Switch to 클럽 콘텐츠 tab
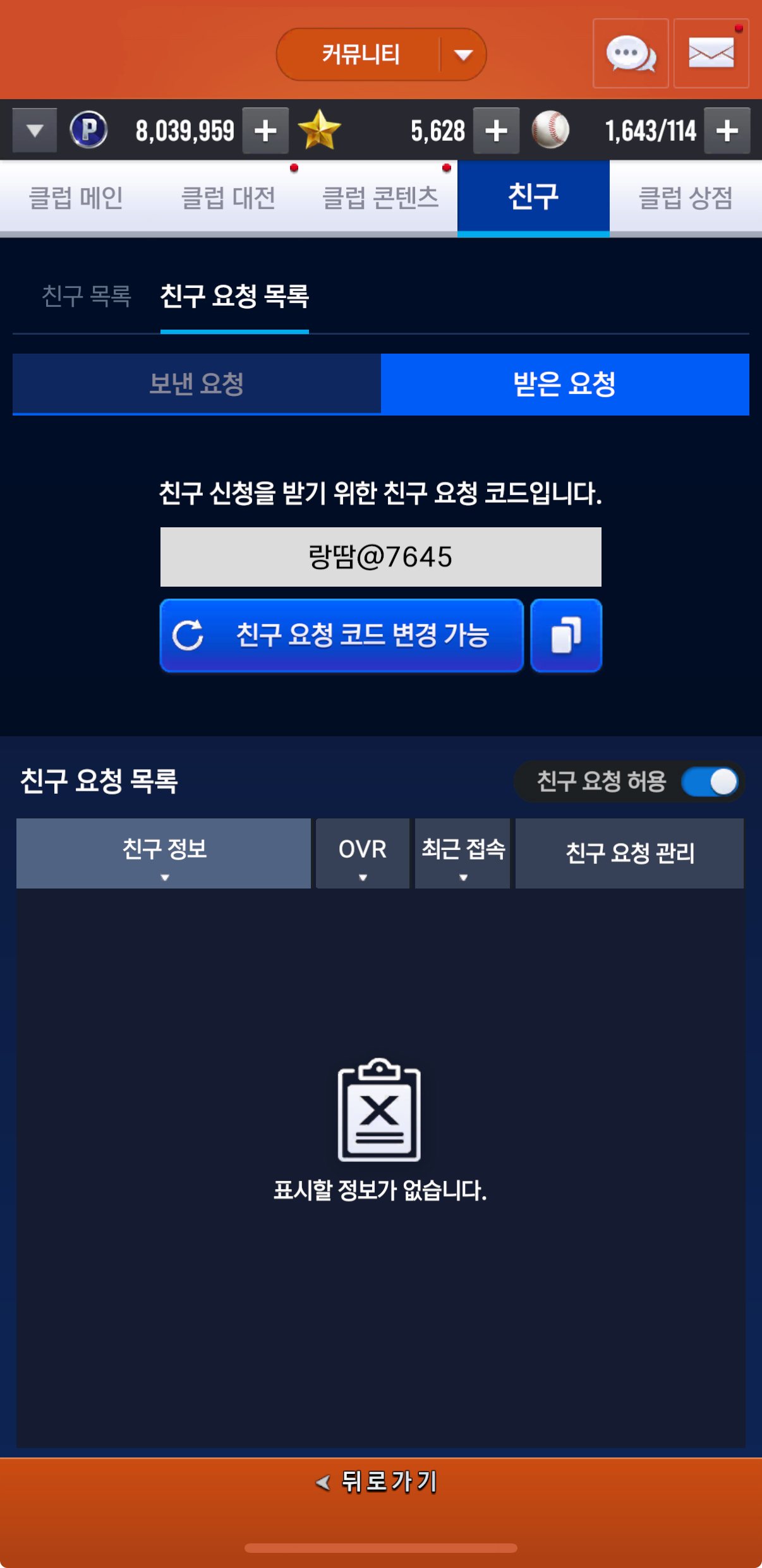This screenshot has height=1568, width=762. (380, 198)
